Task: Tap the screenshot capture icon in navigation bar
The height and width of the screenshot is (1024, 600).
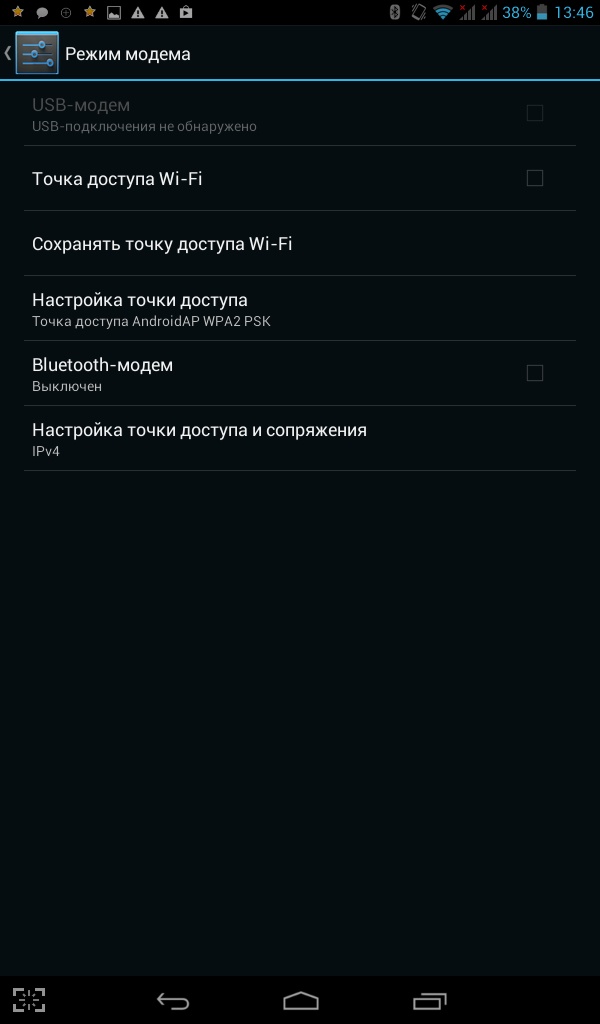Action: click(x=30, y=1000)
